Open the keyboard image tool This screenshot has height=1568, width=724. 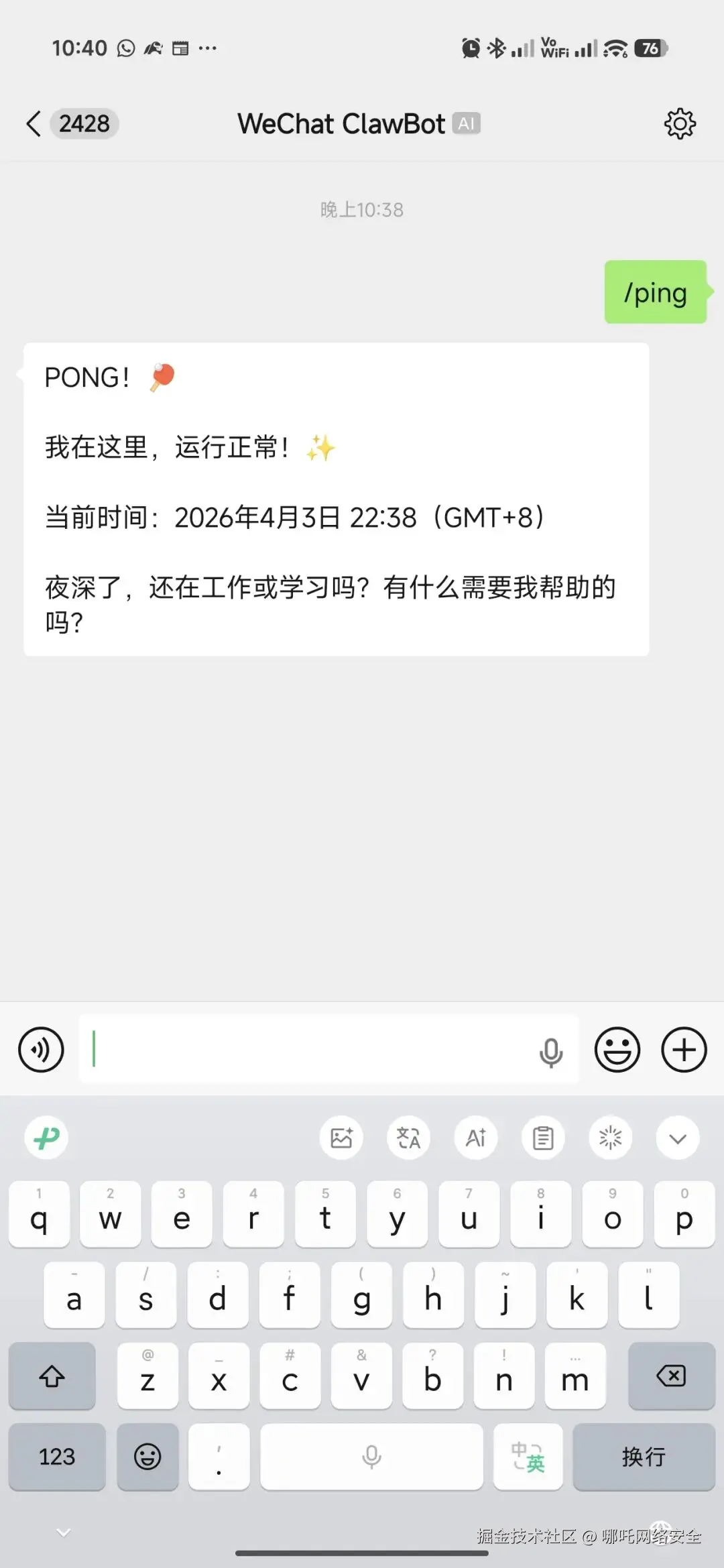tap(341, 1138)
